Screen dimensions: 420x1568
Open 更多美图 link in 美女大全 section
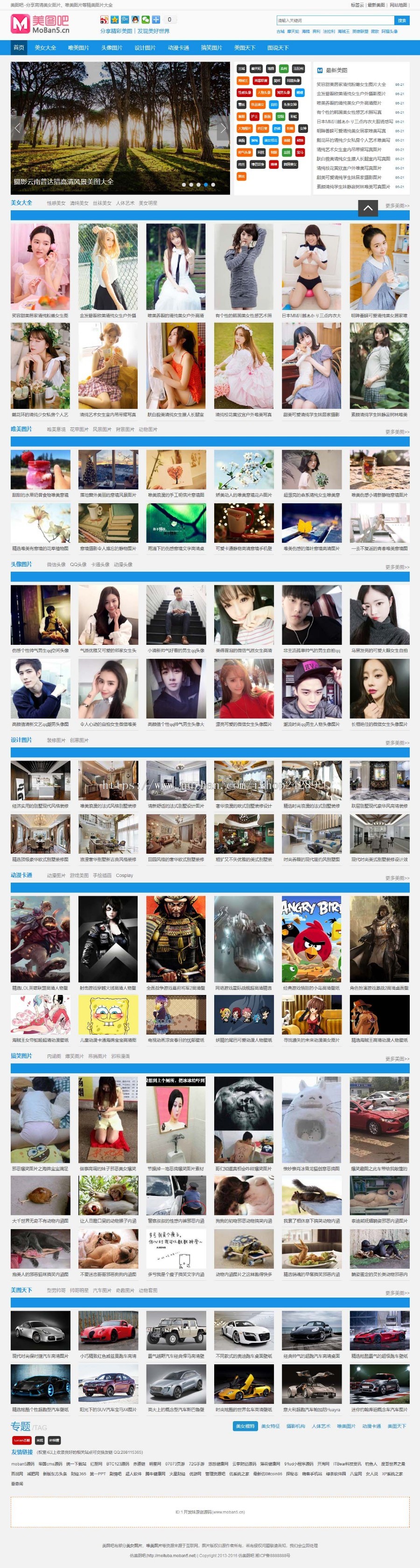coord(397,206)
